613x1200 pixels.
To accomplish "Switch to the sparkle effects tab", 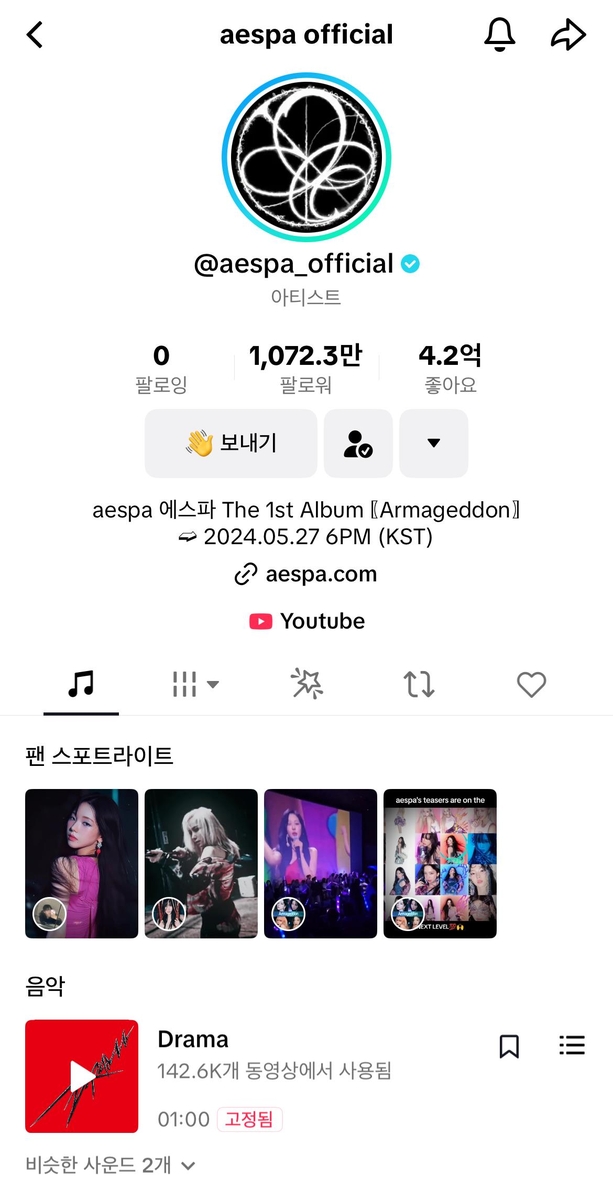I will pyautogui.click(x=307, y=684).
